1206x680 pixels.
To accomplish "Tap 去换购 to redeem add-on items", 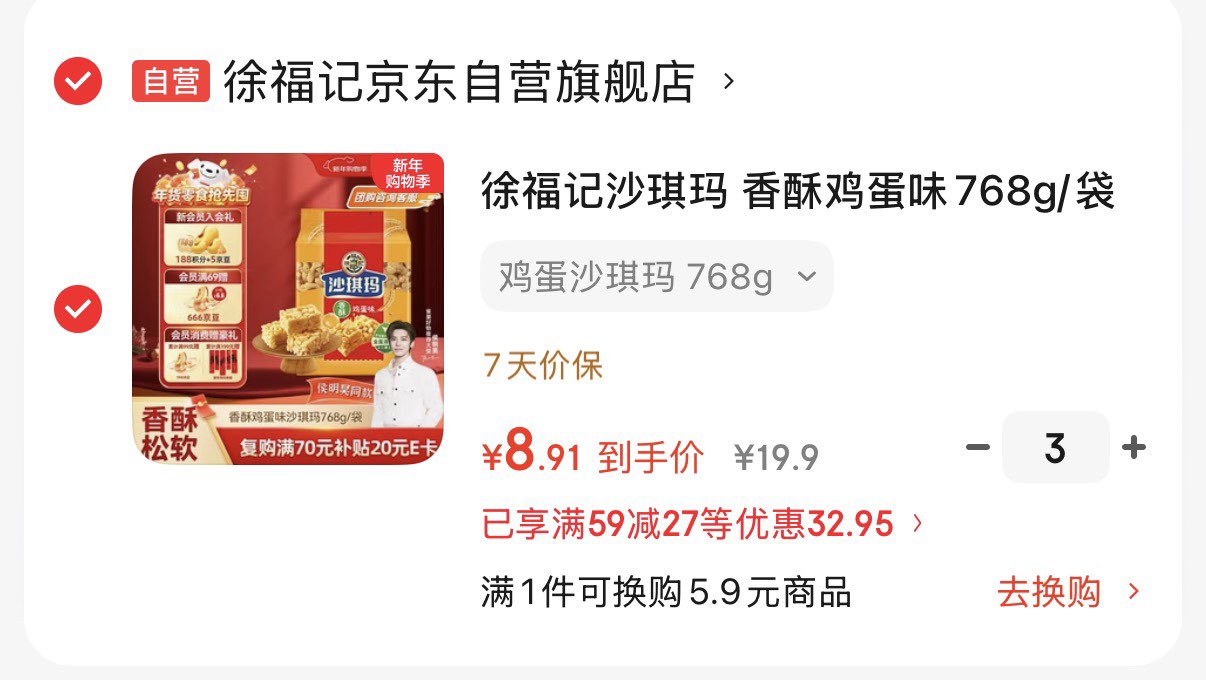I will (1066, 592).
